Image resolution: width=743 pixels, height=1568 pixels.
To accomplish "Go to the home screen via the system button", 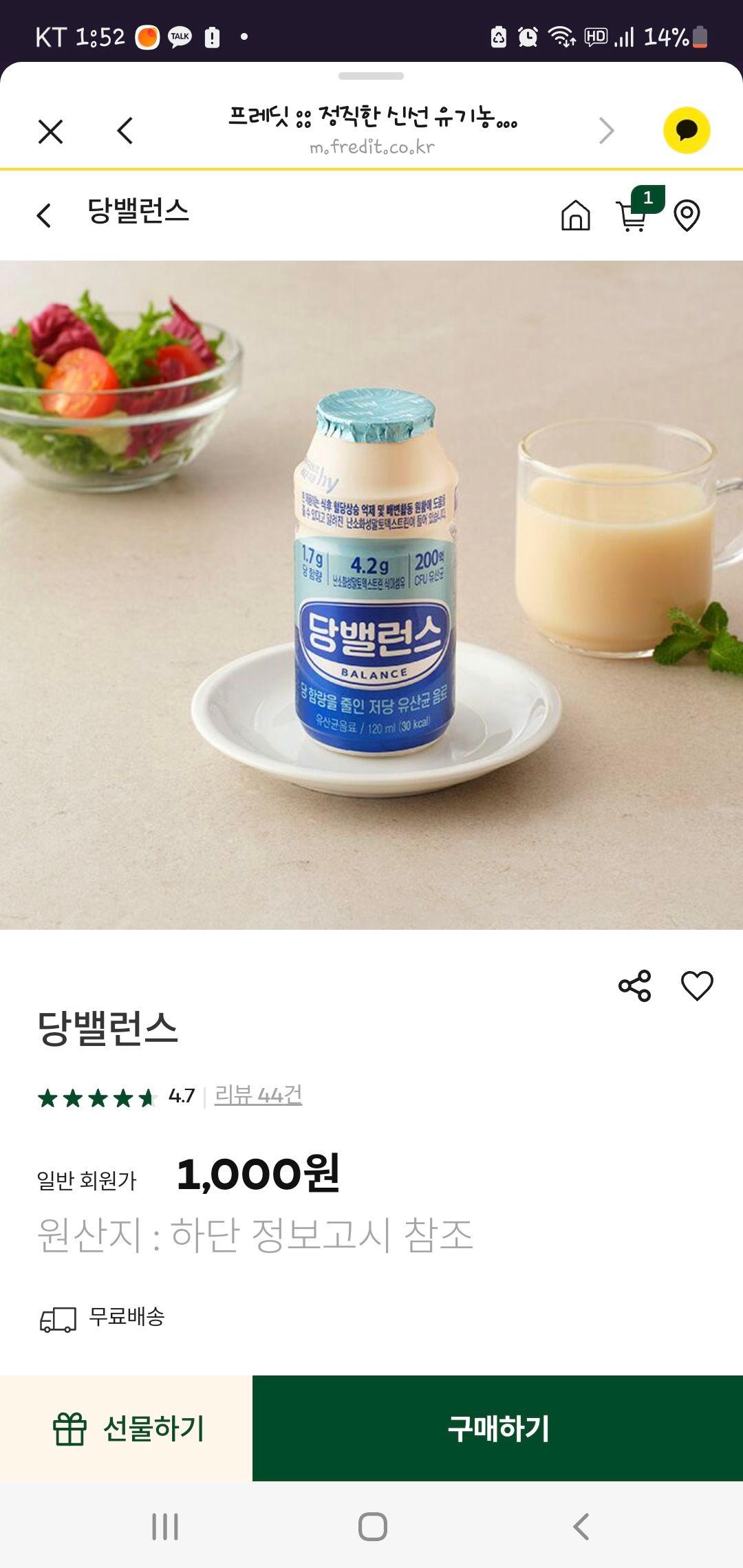I will (x=372, y=1526).
